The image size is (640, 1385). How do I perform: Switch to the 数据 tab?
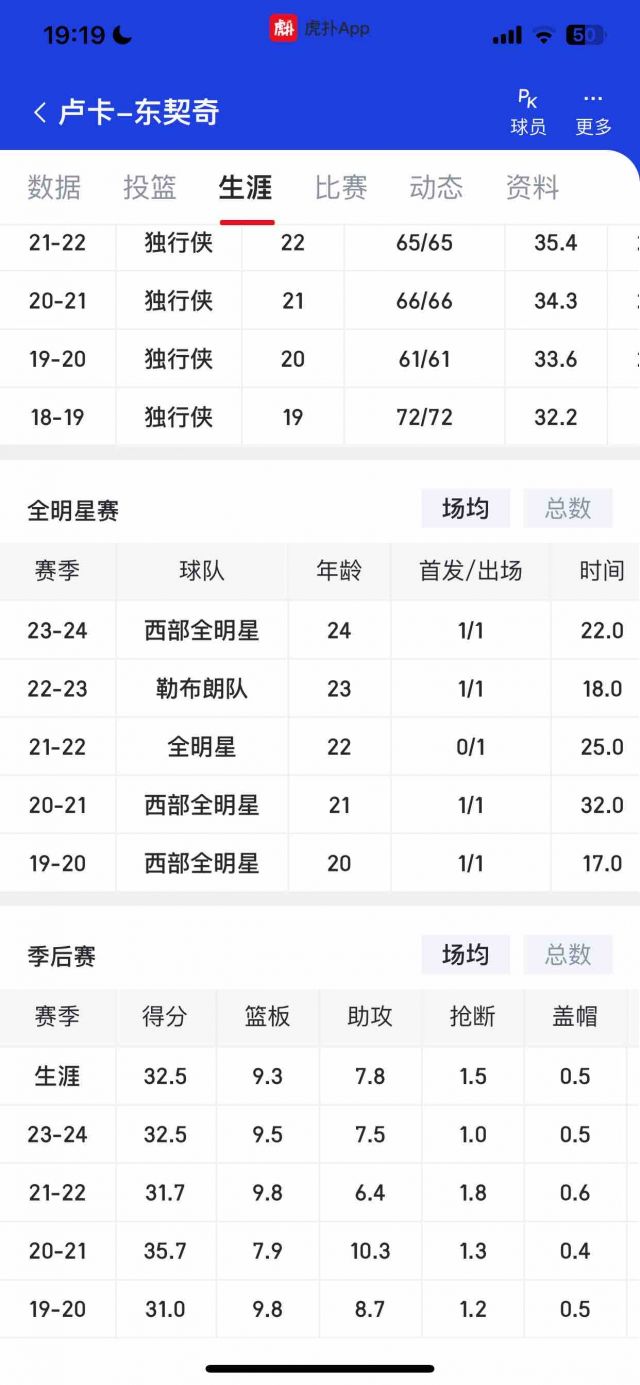pyautogui.click(x=54, y=187)
